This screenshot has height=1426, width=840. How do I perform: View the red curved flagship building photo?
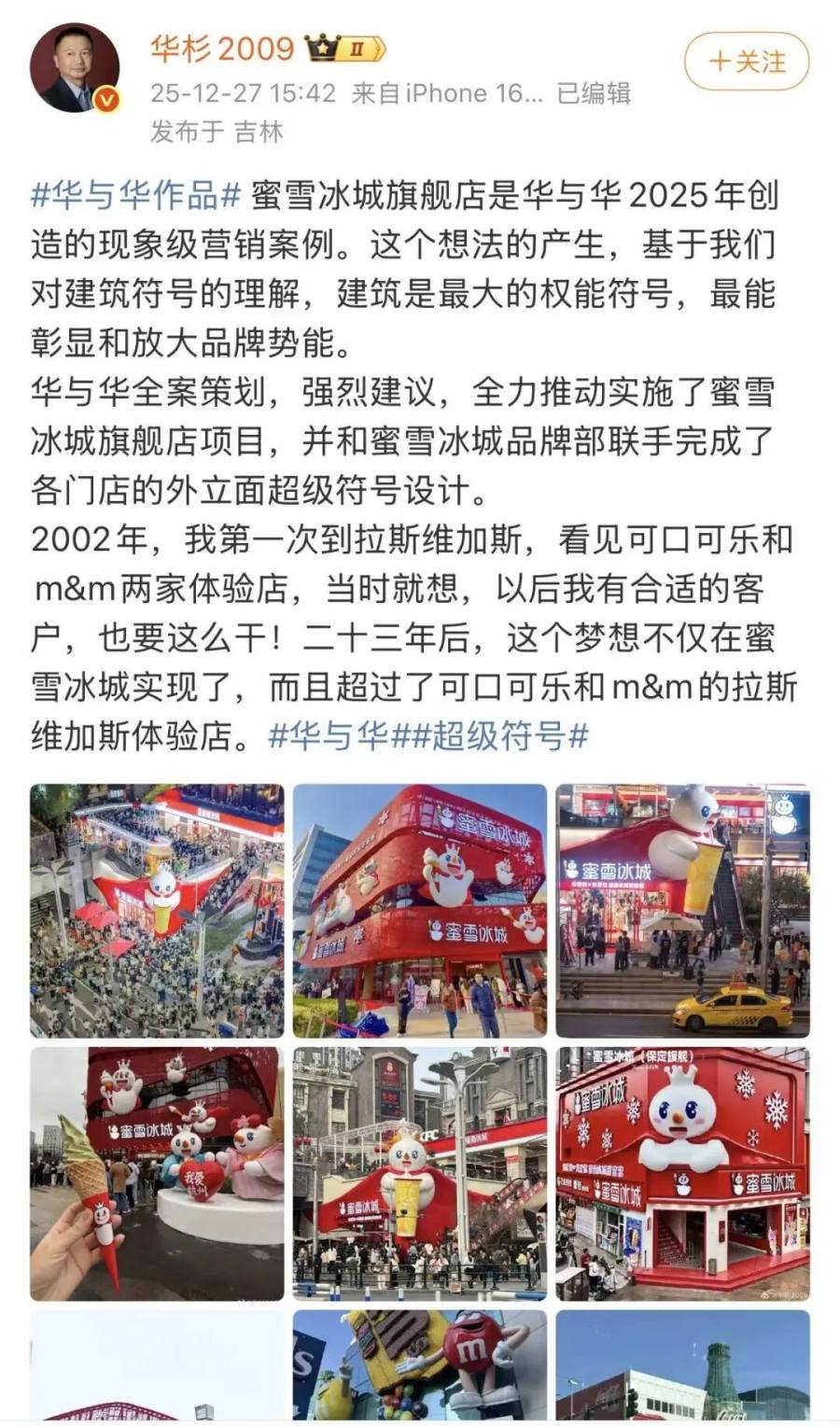coord(420,910)
